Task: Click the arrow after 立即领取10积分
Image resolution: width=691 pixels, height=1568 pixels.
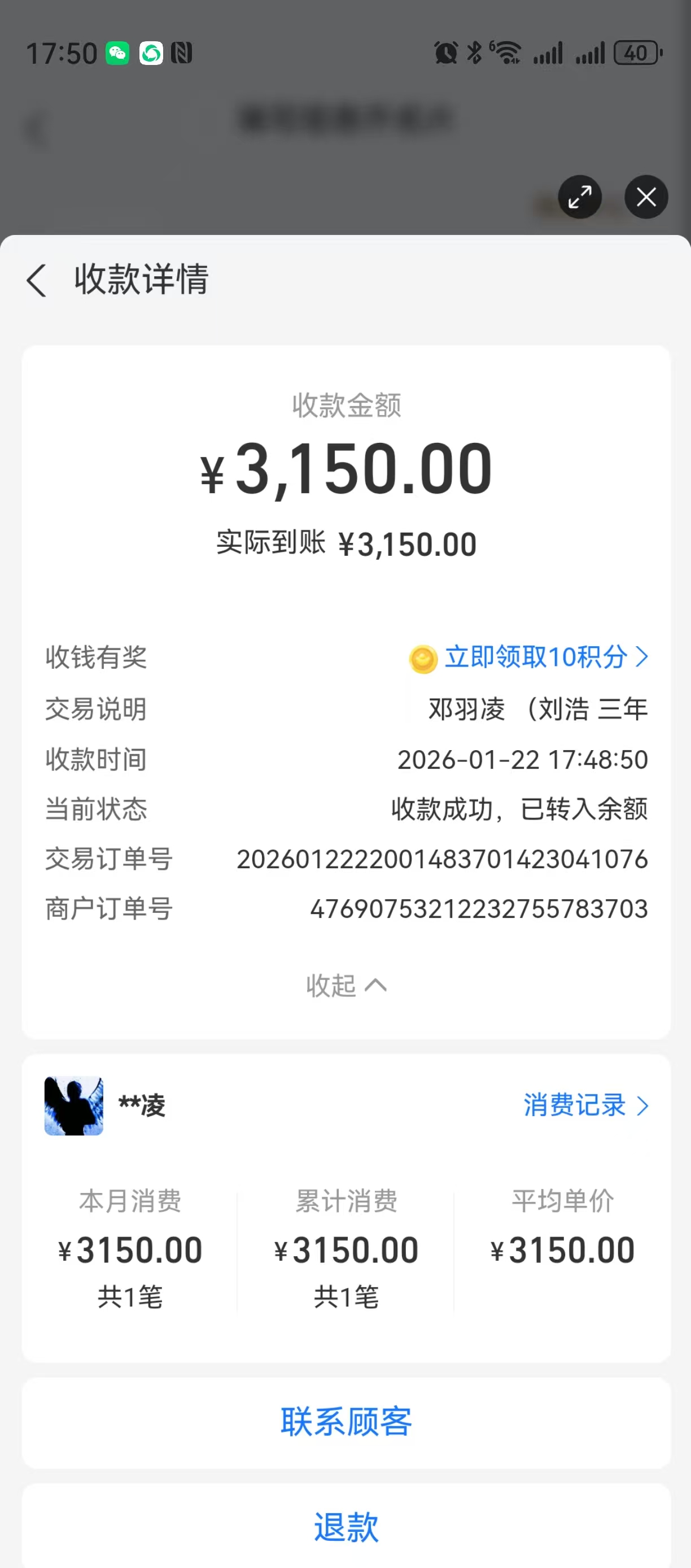Action: click(643, 657)
